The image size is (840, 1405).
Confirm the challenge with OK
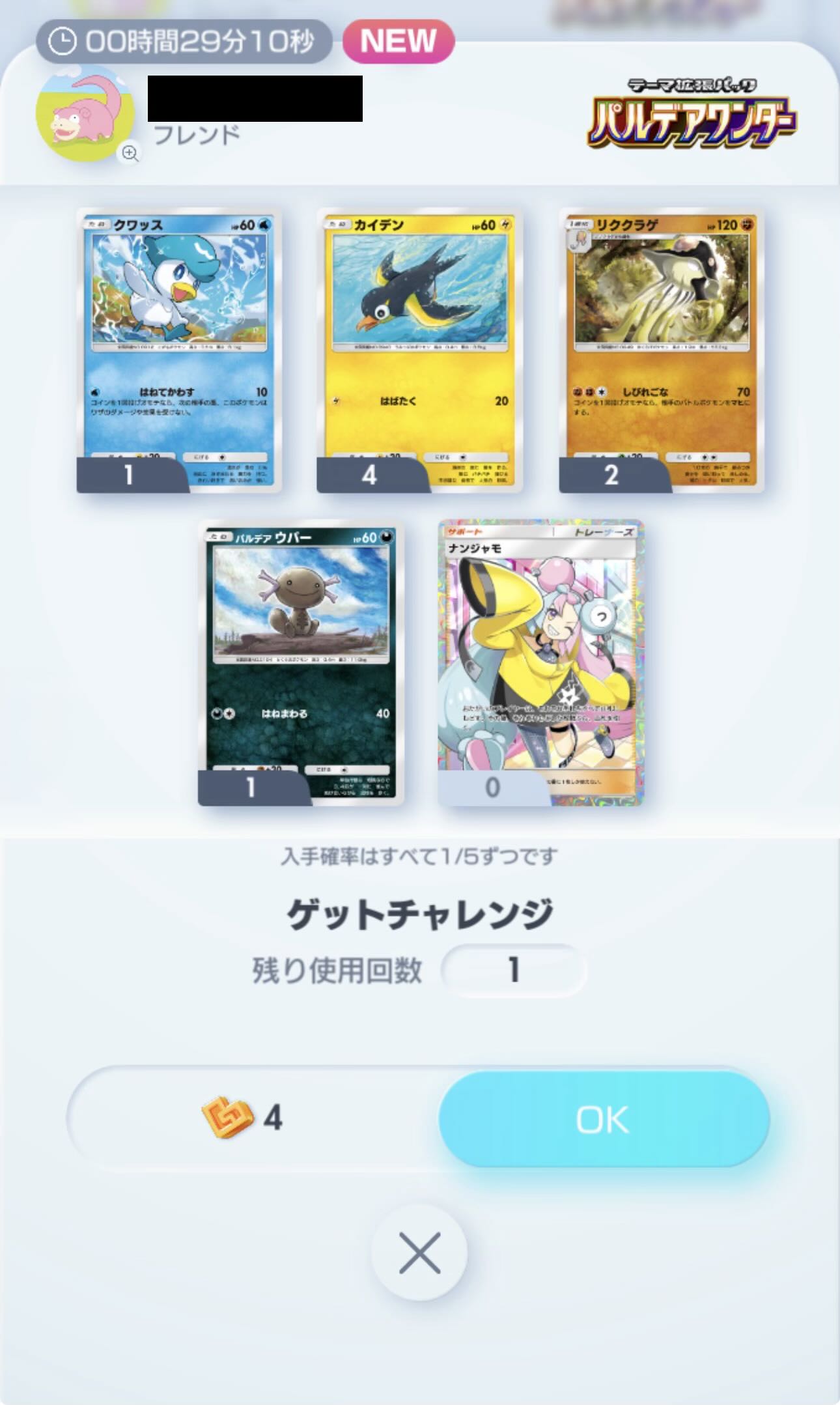(x=604, y=1119)
